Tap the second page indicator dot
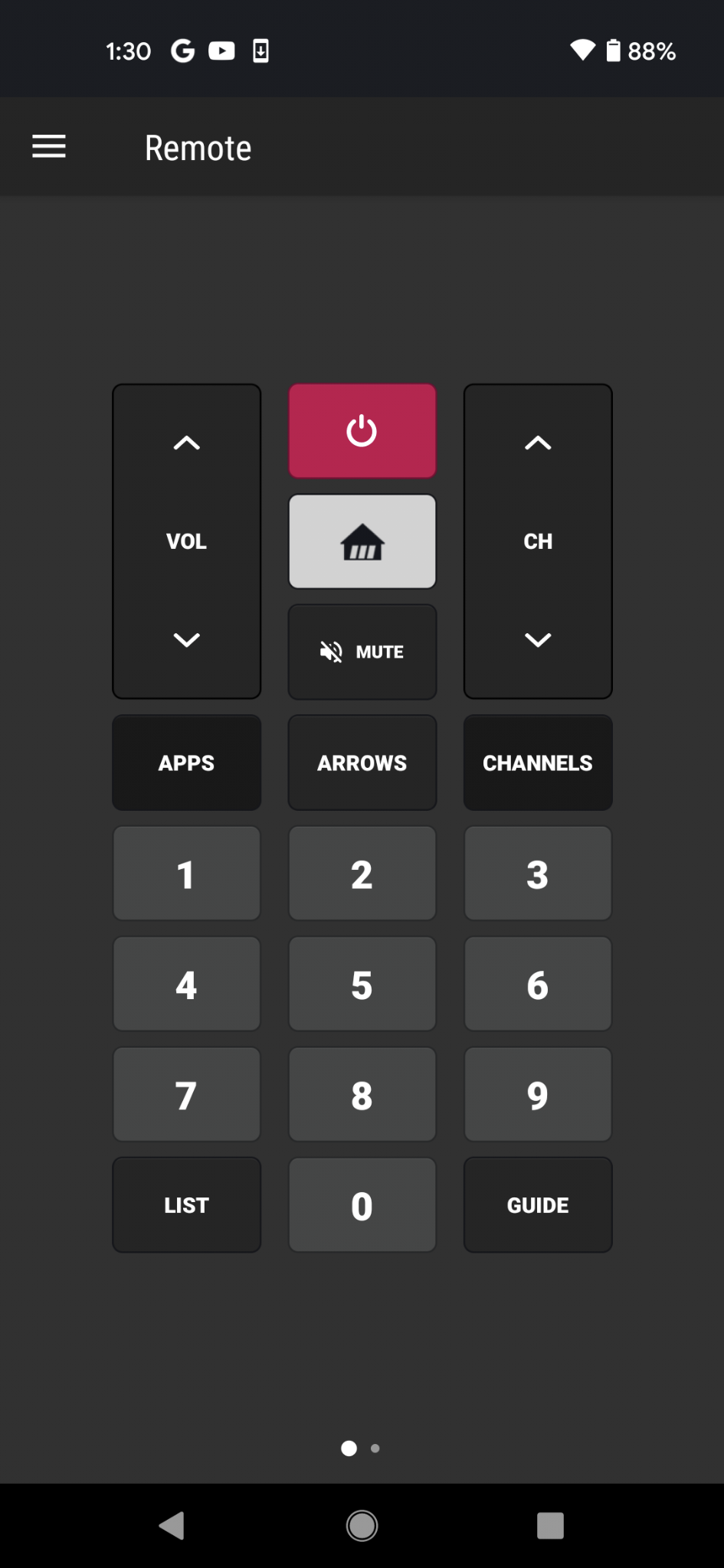The height and width of the screenshot is (1568, 724). pyautogui.click(x=375, y=1448)
